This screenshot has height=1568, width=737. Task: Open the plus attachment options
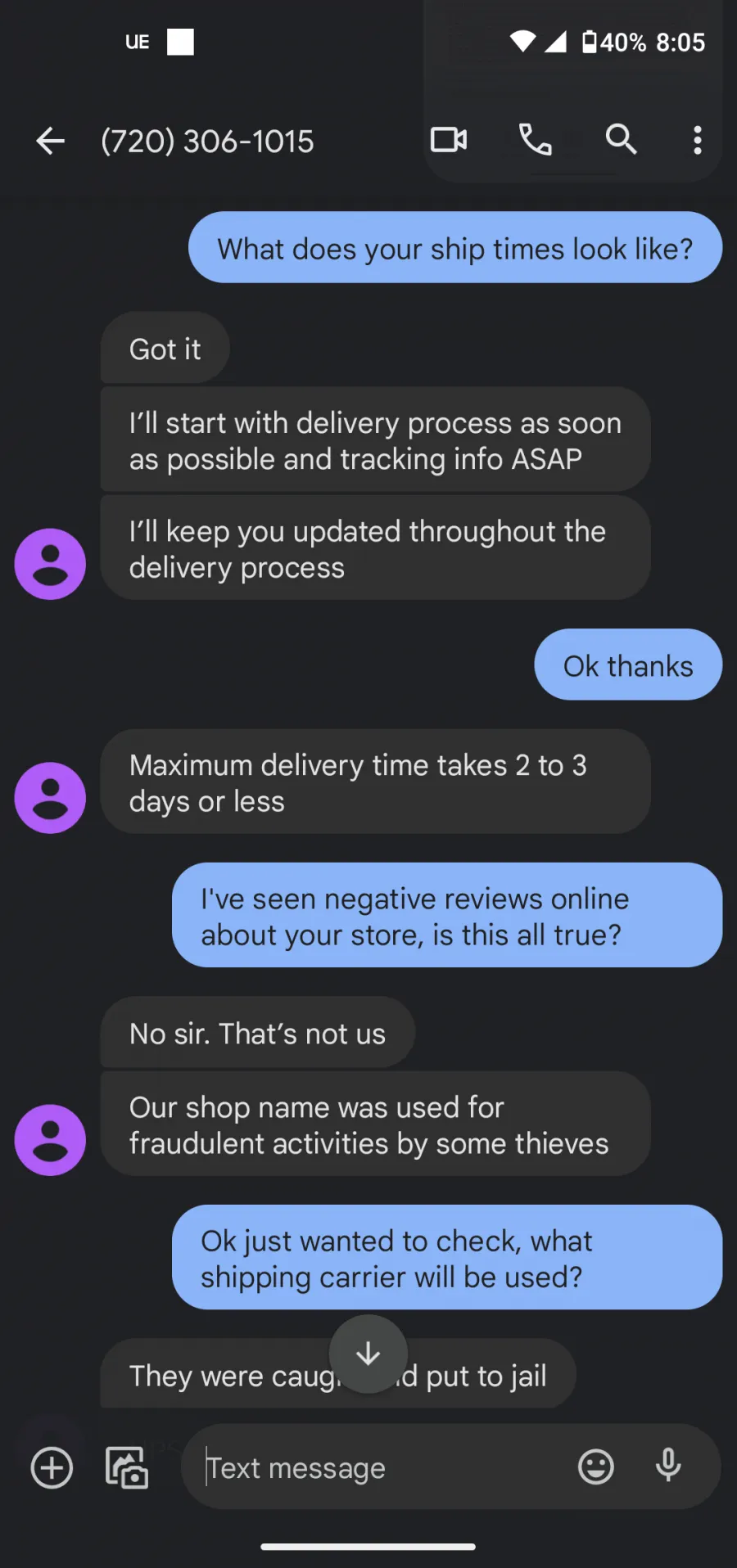[52, 1467]
